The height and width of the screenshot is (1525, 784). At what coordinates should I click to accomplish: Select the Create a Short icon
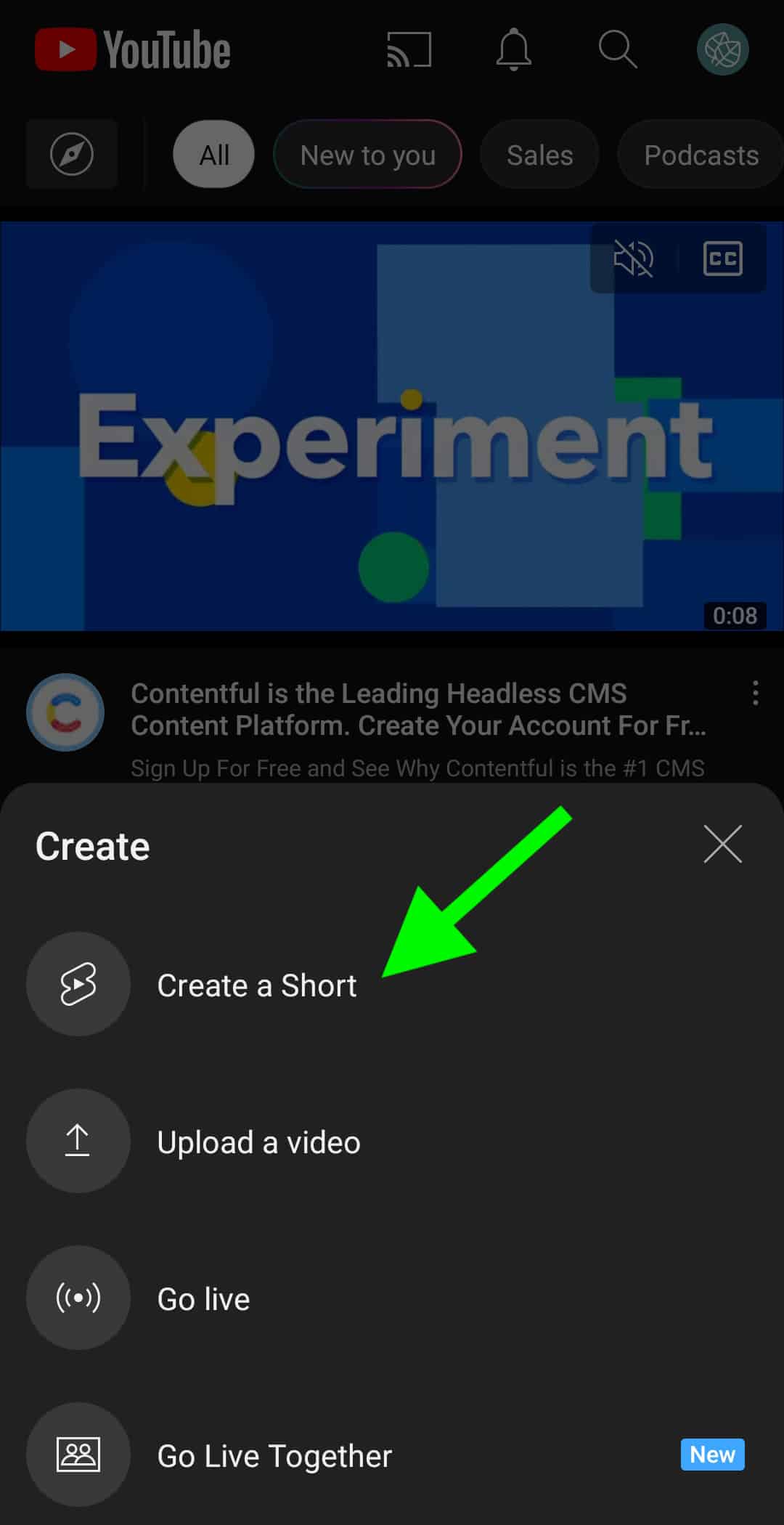[78, 984]
